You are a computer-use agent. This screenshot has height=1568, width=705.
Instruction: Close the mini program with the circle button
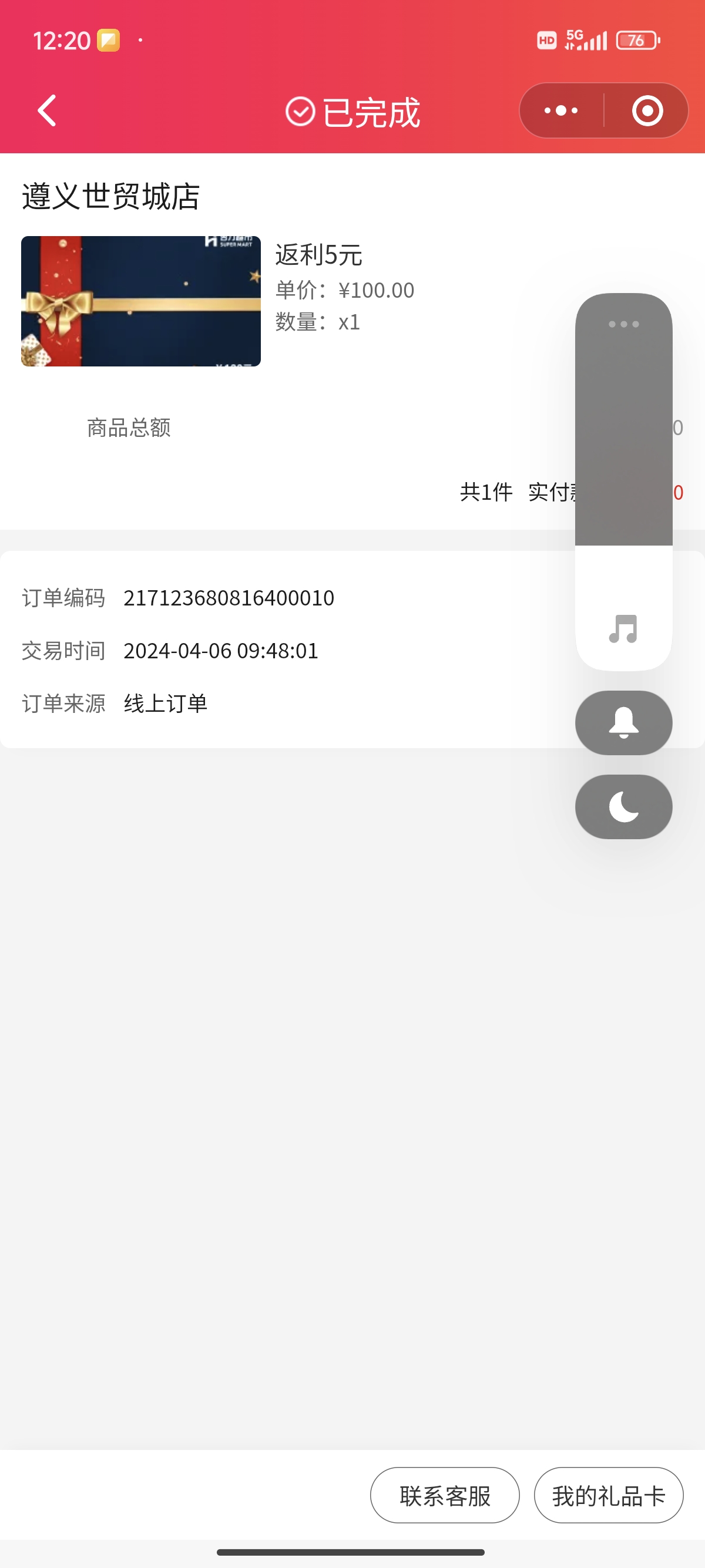pyautogui.click(x=647, y=111)
